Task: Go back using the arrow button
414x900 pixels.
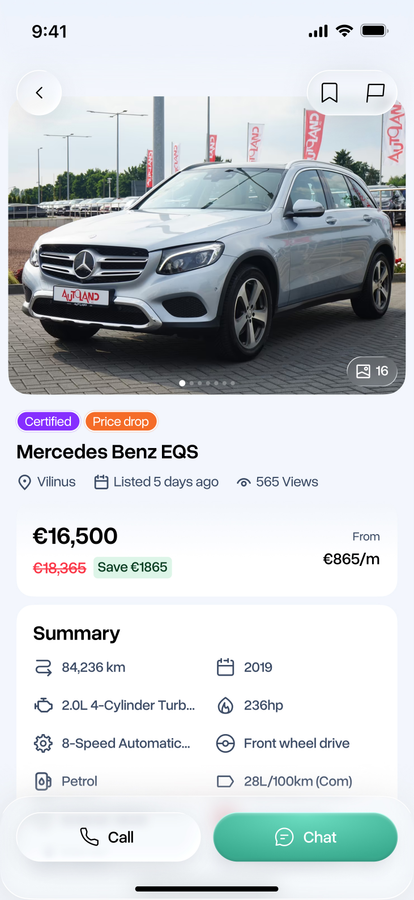Action: (39, 93)
